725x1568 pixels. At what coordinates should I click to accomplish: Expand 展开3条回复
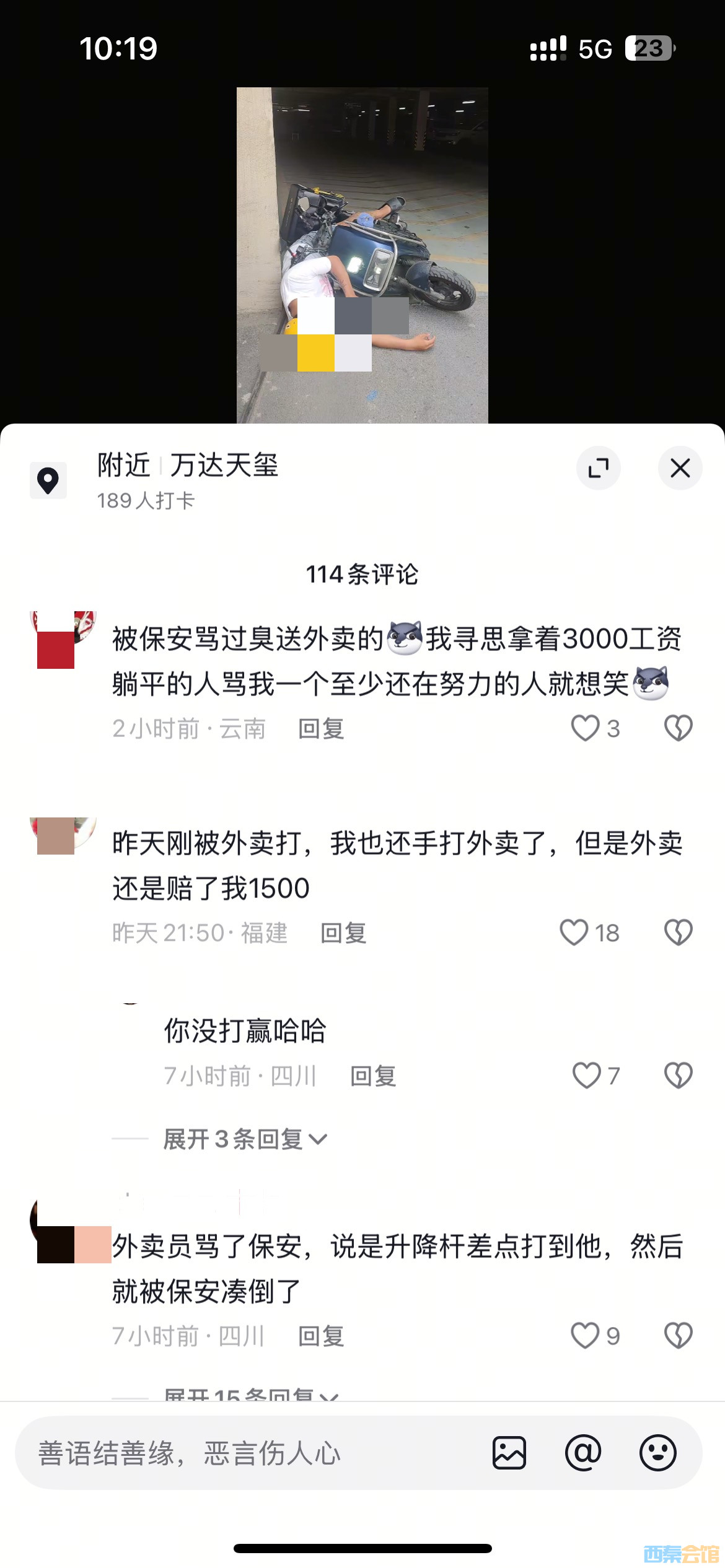pyautogui.click(x=245, y=1139)
